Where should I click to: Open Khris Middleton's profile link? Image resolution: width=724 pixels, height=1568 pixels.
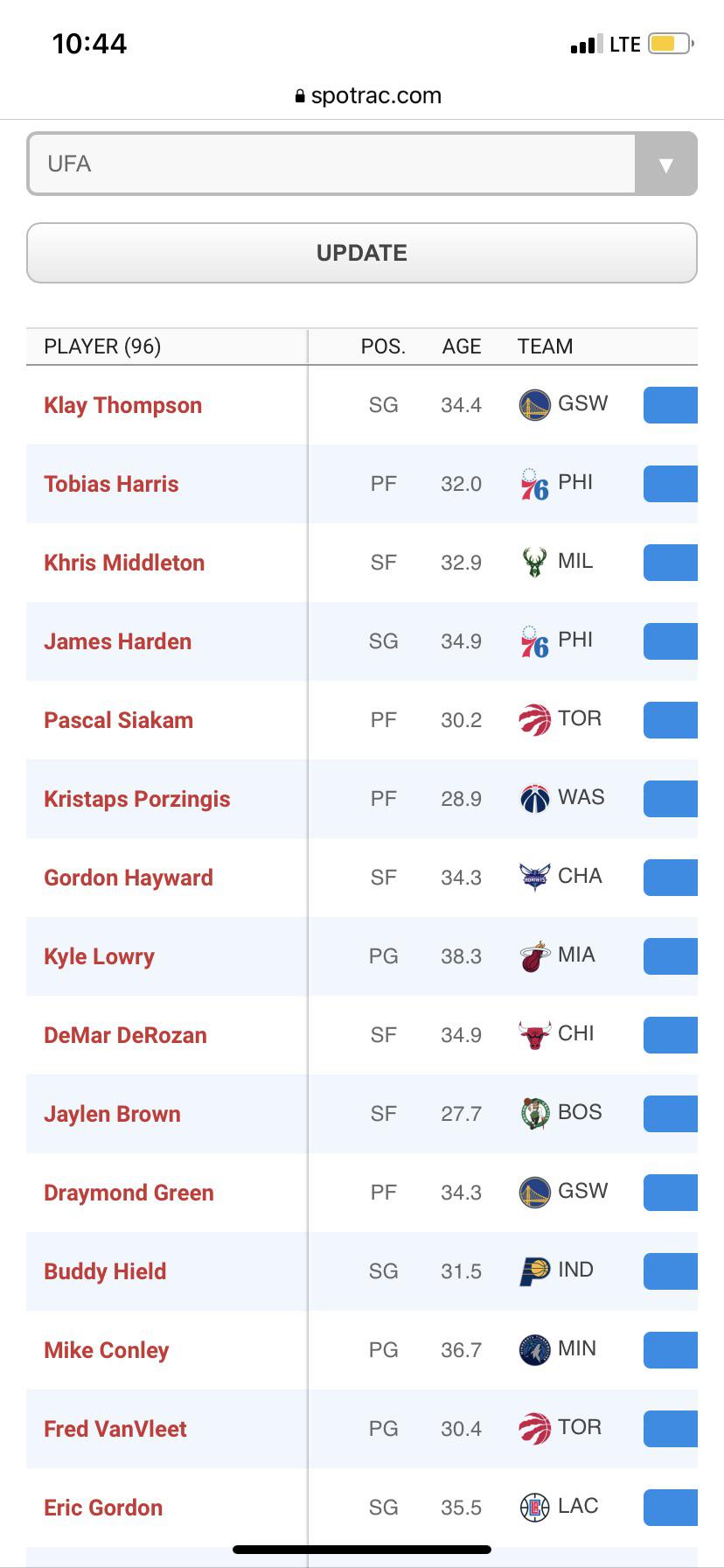(x=124, y=563)
